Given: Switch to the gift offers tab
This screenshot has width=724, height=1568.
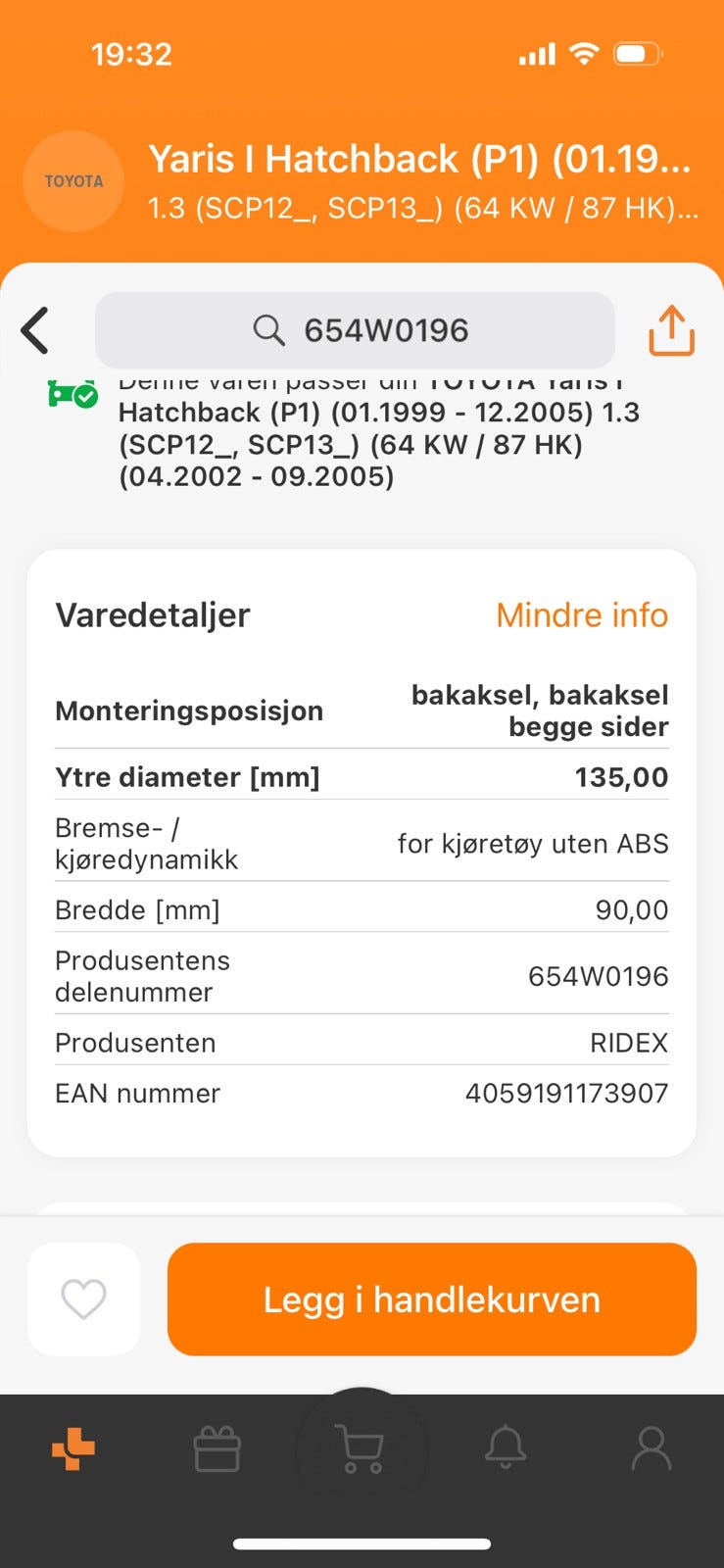Looking at the screenshot, I should tap(217, 1448).
